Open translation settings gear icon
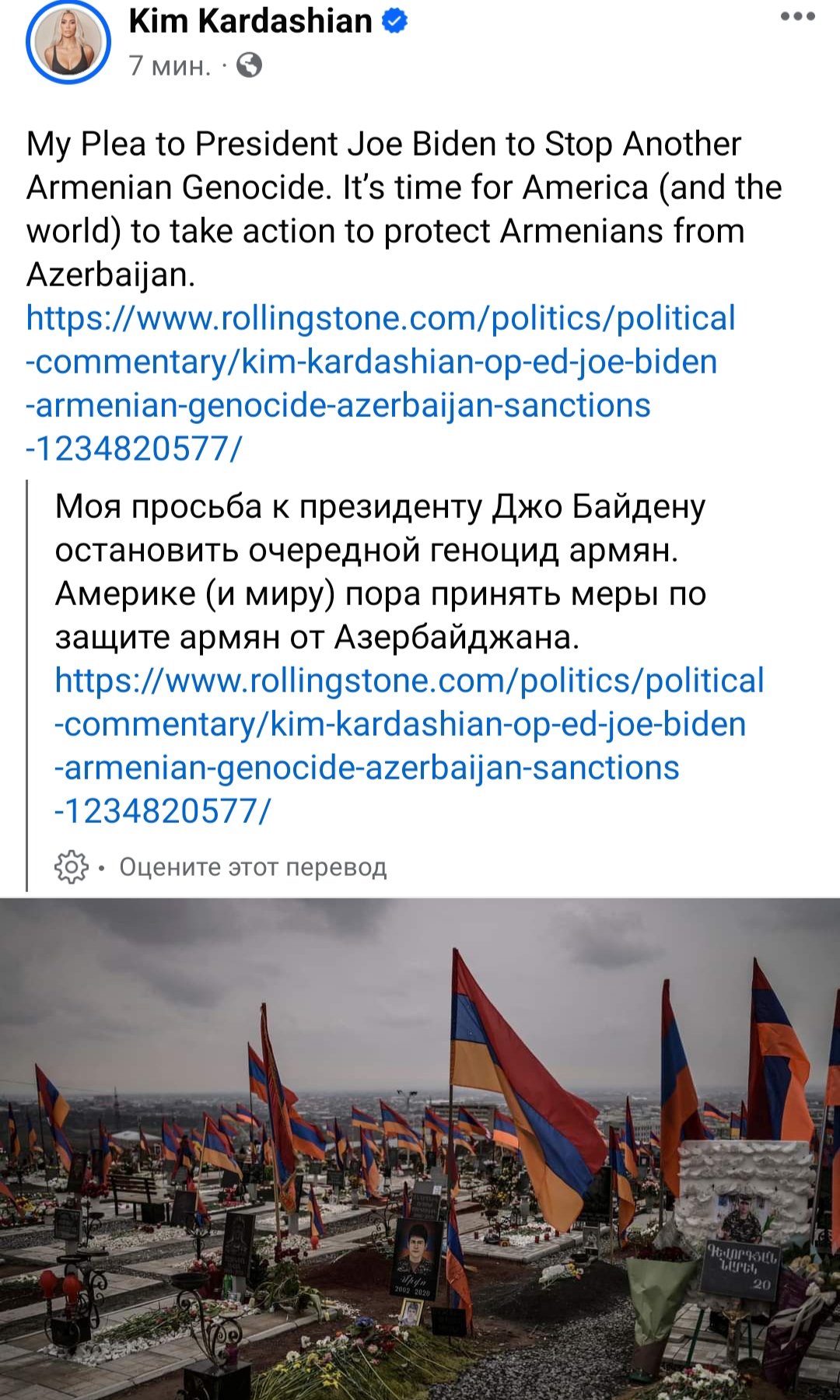The image size is (840, 1400). click(71, 866)
